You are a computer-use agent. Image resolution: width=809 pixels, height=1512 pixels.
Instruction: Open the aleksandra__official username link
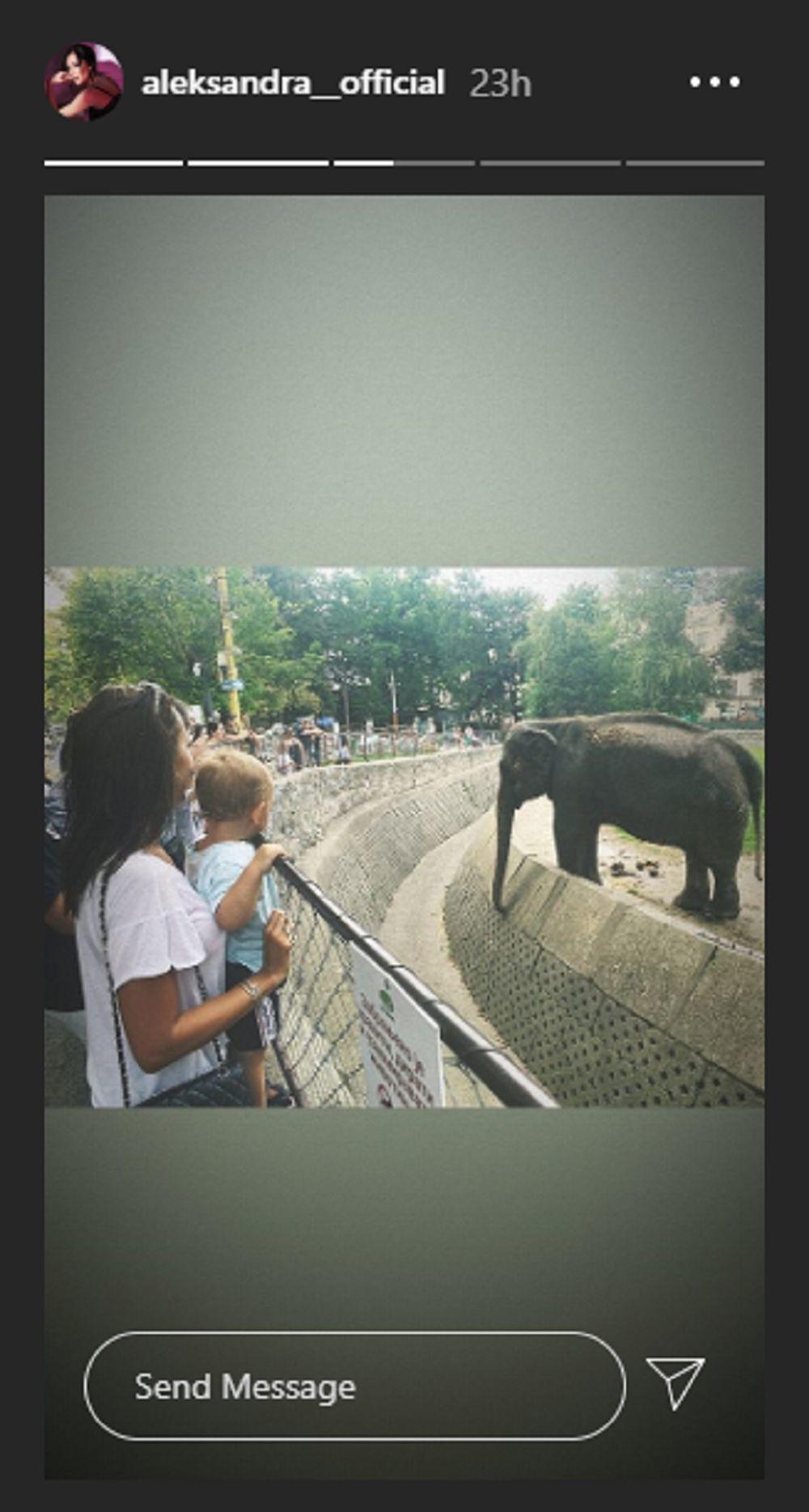[293, 83]
